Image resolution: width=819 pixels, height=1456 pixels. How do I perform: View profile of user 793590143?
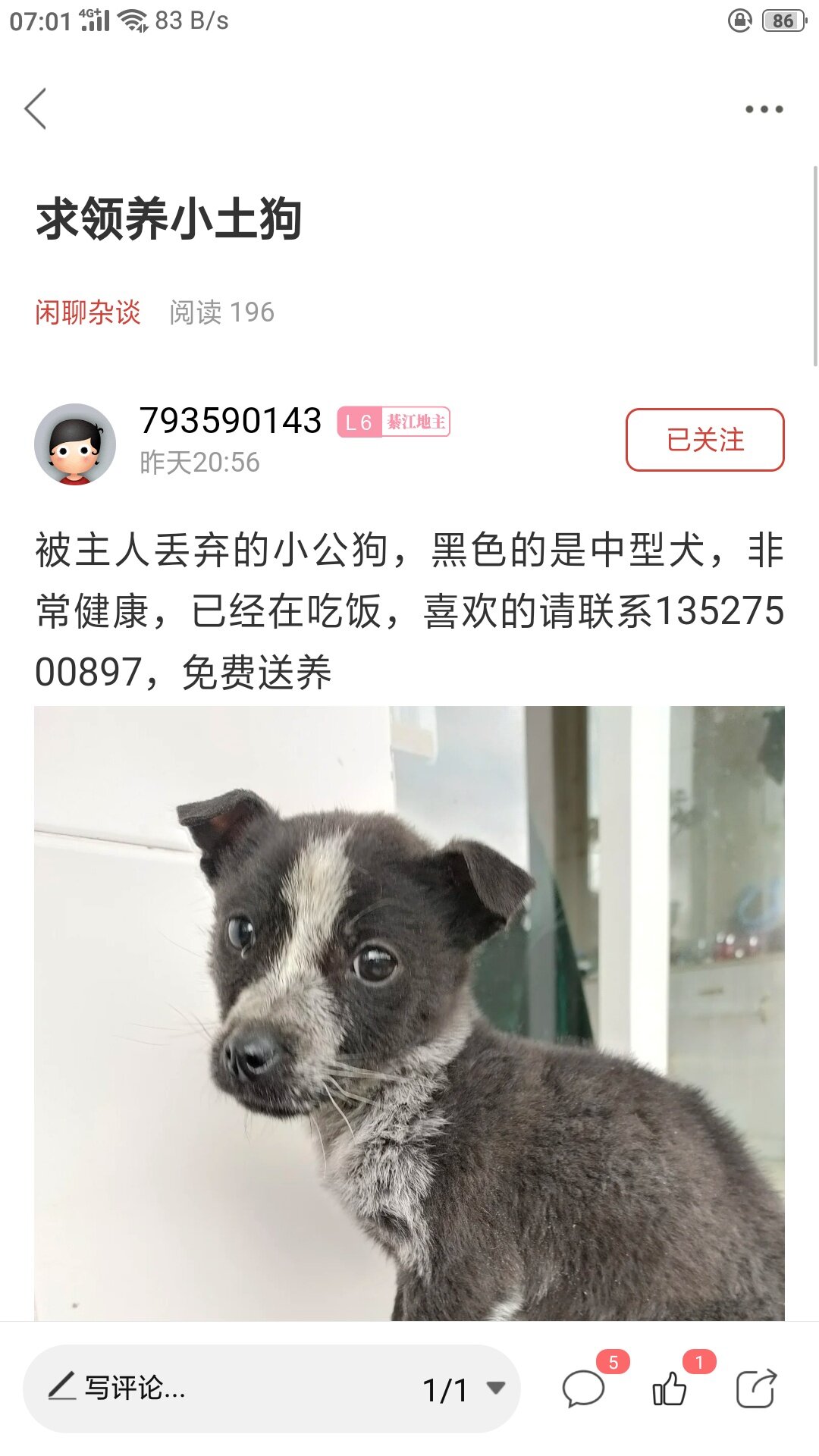[x=75, y=444]
